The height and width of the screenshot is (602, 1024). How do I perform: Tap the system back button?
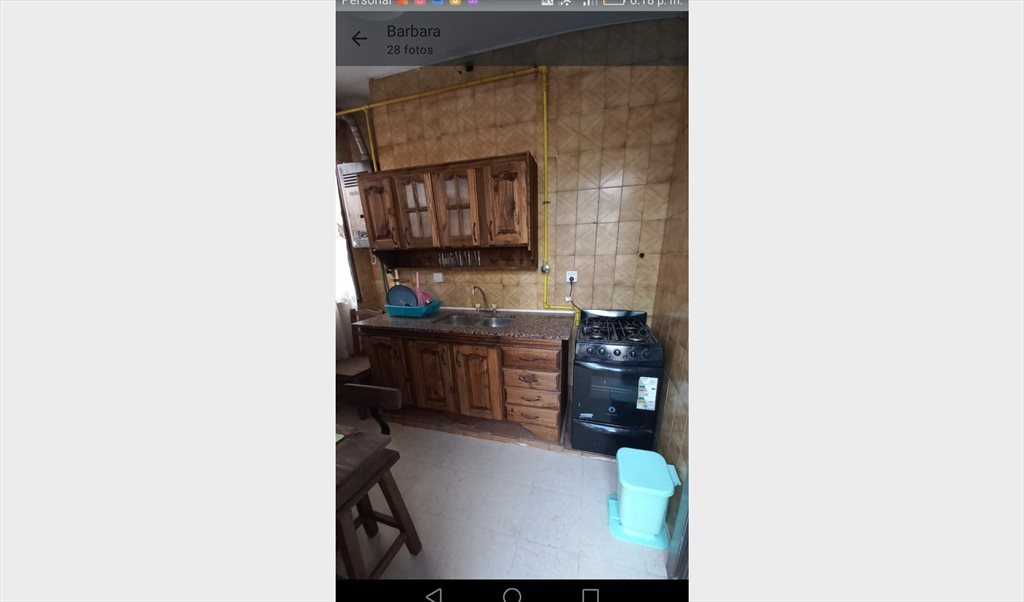[433, 595]
